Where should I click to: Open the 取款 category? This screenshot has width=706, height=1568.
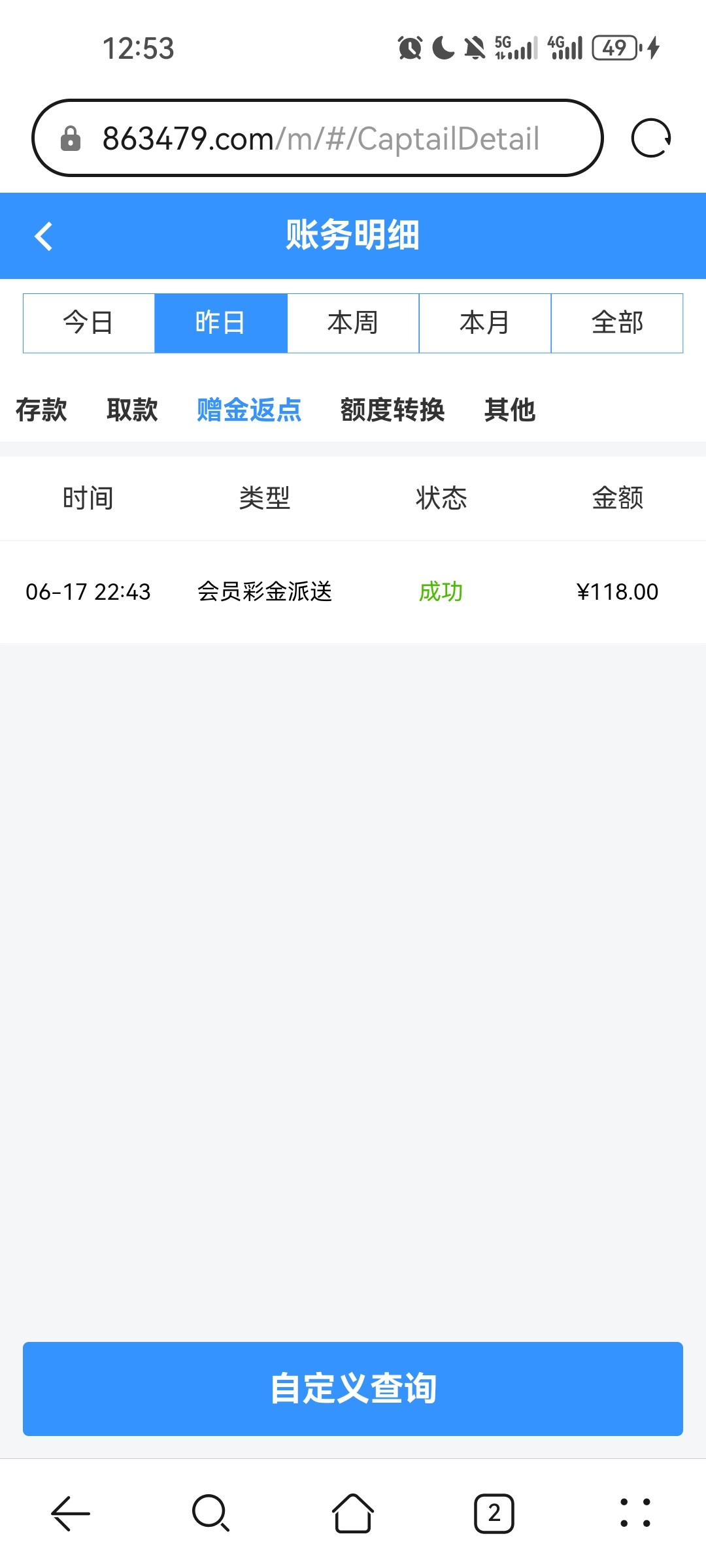132,410
